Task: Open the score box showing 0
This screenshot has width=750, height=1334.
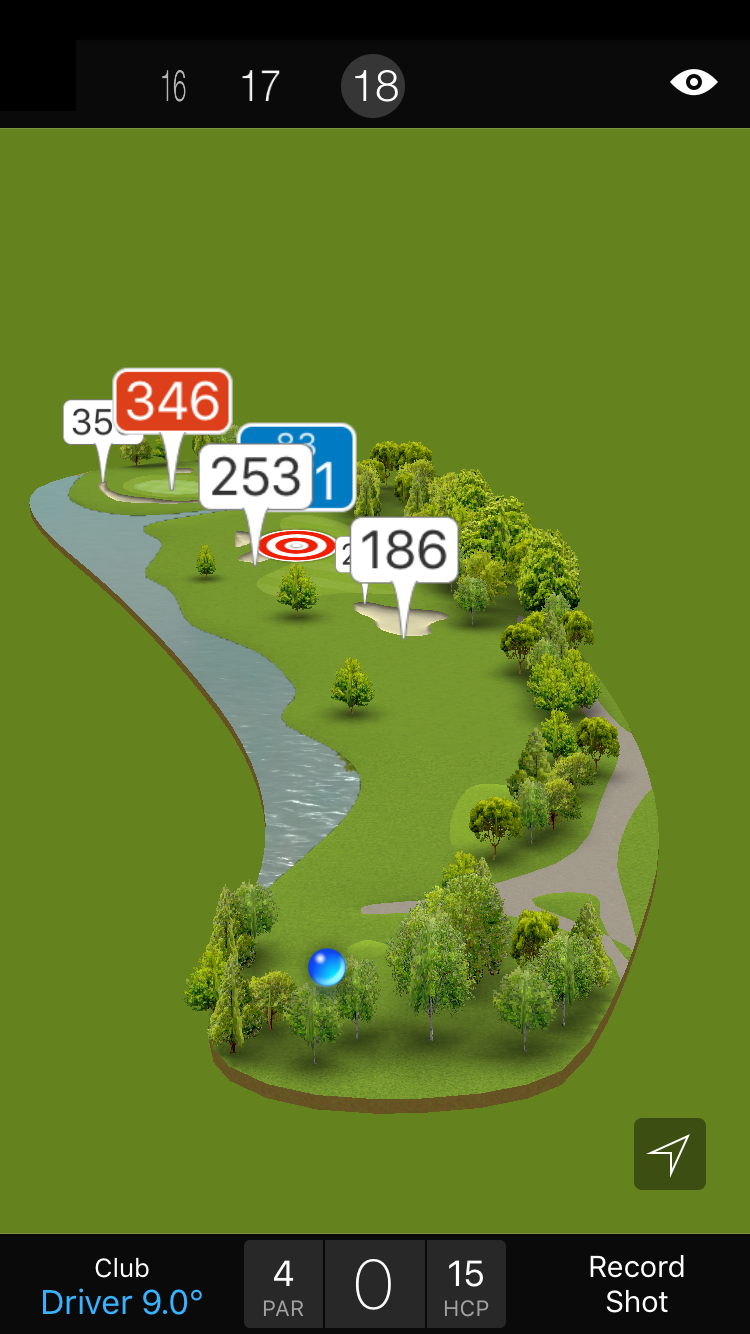Action: point(374,1285)
